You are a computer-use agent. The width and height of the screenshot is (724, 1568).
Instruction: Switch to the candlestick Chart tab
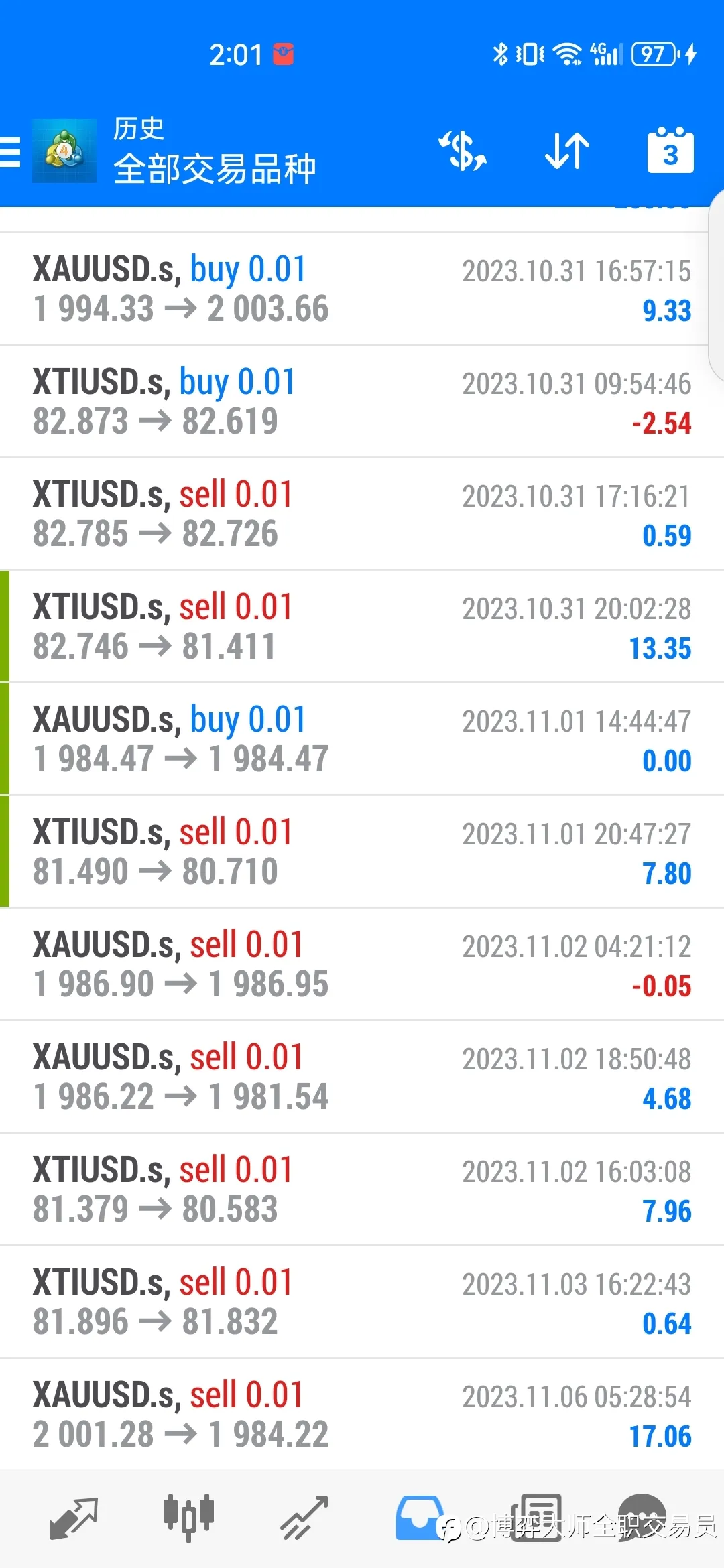(x=188, y=1518)
